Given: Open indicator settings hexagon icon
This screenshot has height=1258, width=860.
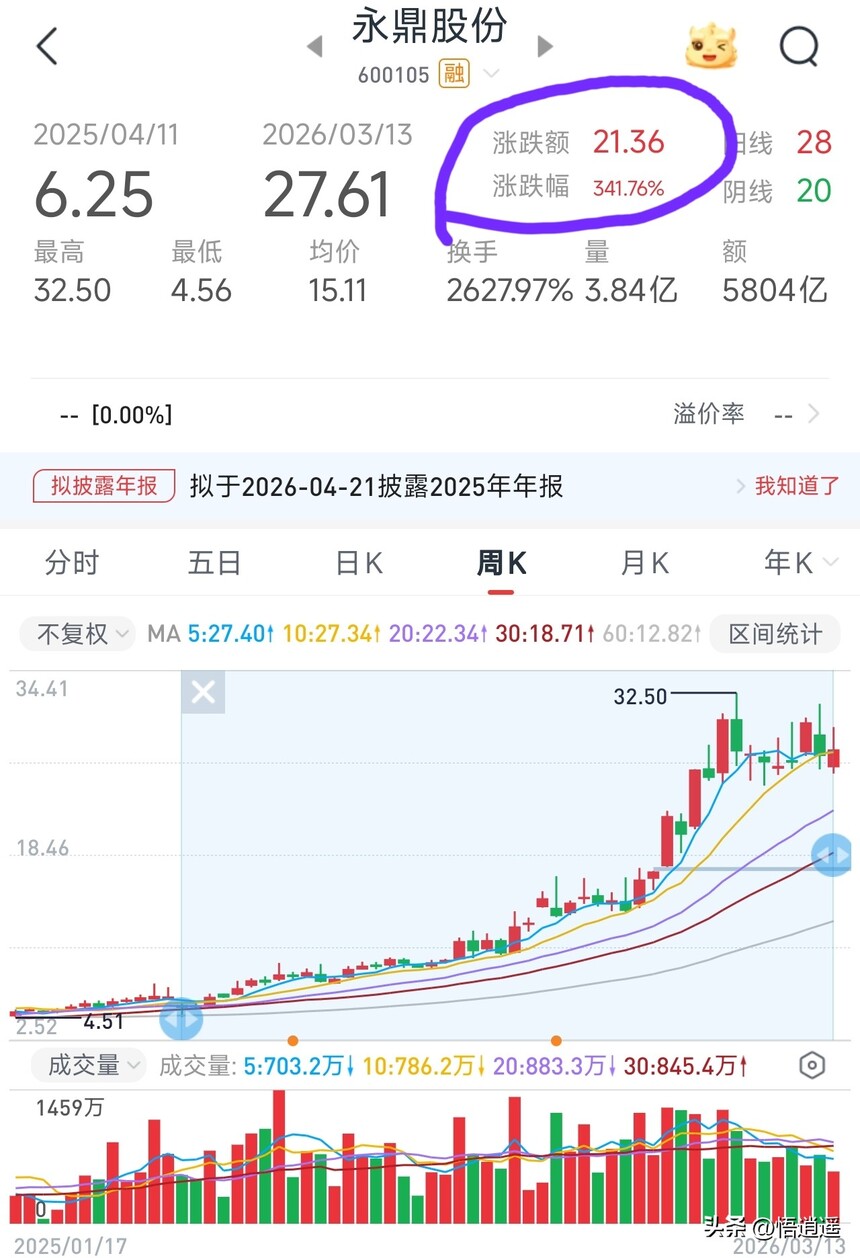Looking at the screenshot, I should pos(812,1066).
